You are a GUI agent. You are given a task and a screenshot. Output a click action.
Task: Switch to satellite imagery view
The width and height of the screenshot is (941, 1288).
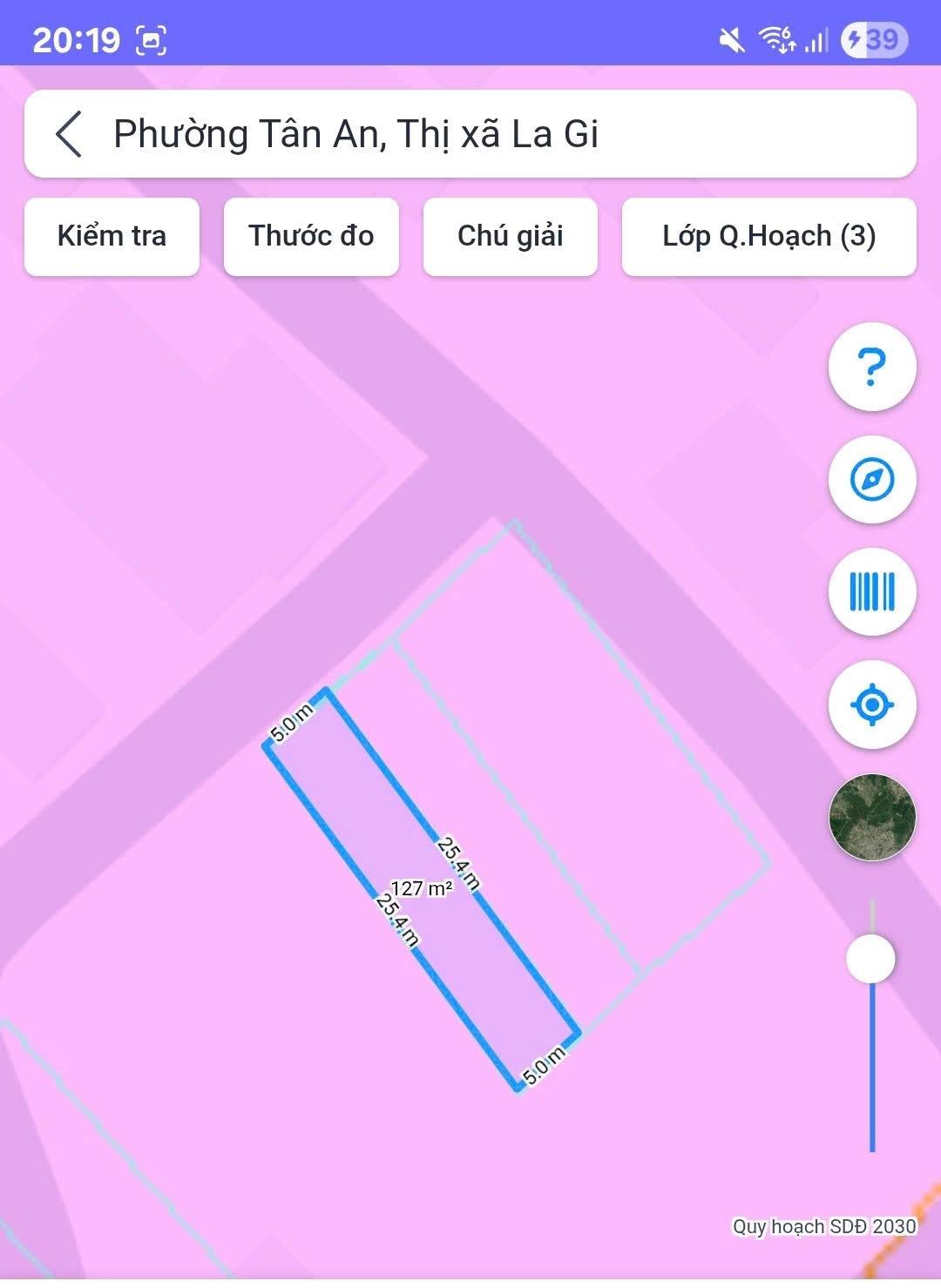pos(871,817)
